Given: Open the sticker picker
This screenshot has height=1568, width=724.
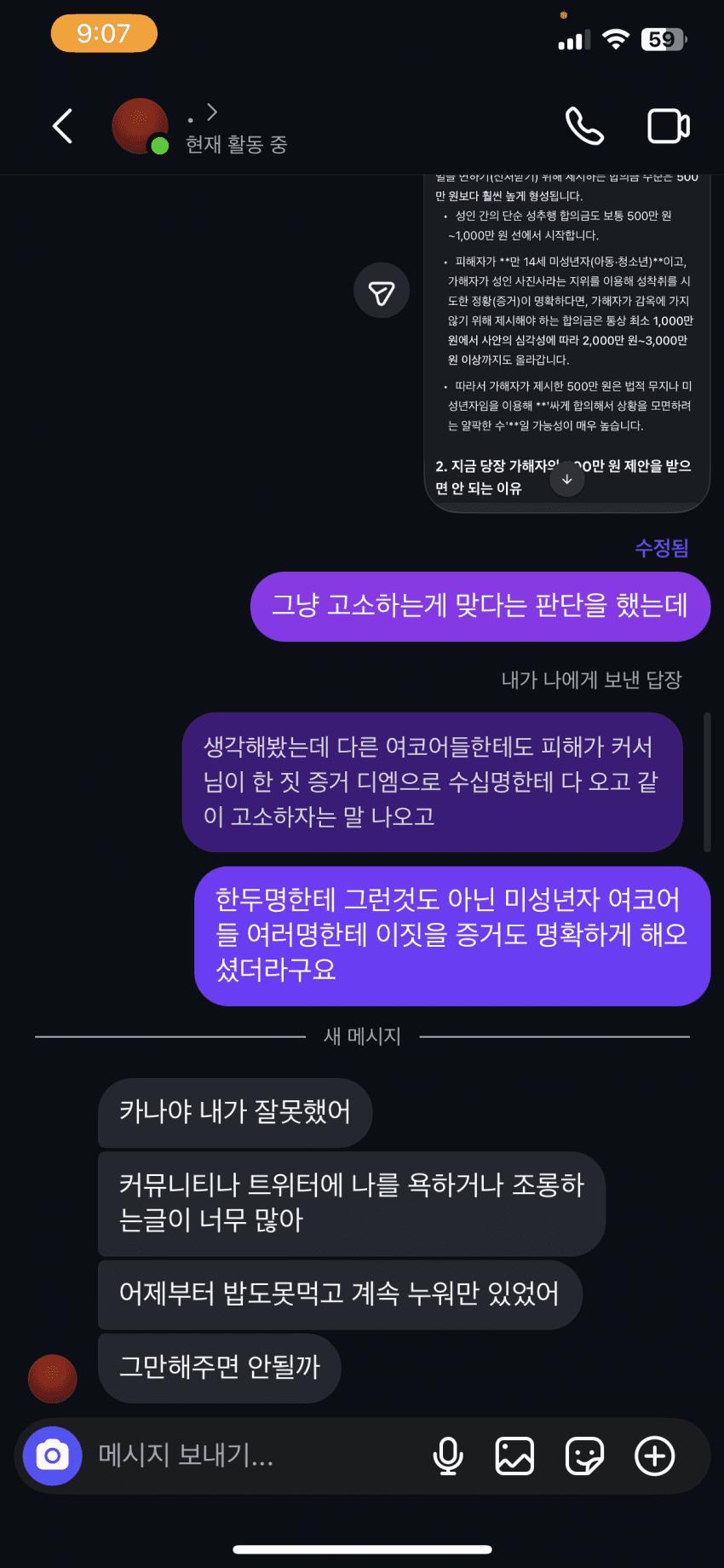Looking at the screenshot, I should click(584, 1456).
